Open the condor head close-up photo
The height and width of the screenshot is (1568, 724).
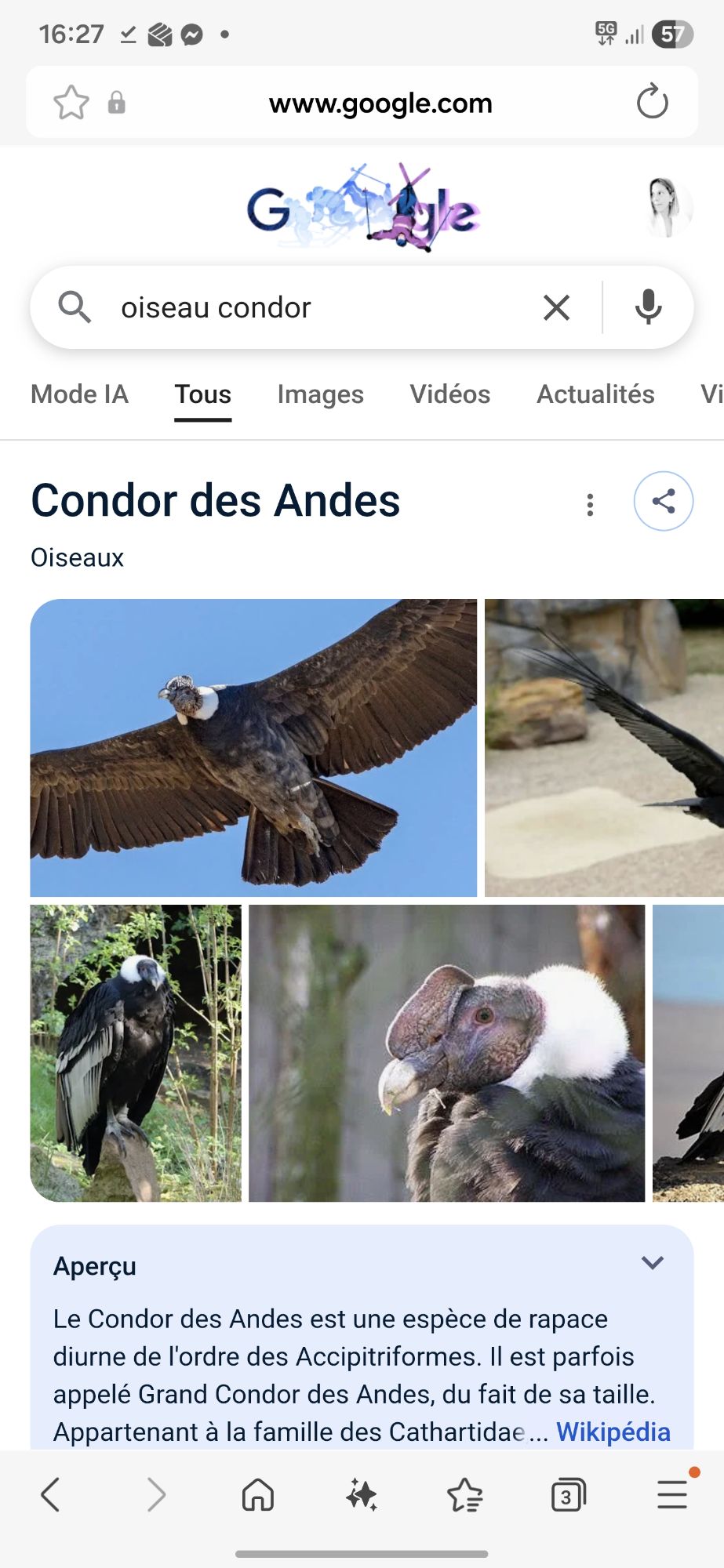click(x=446, y=1053)
